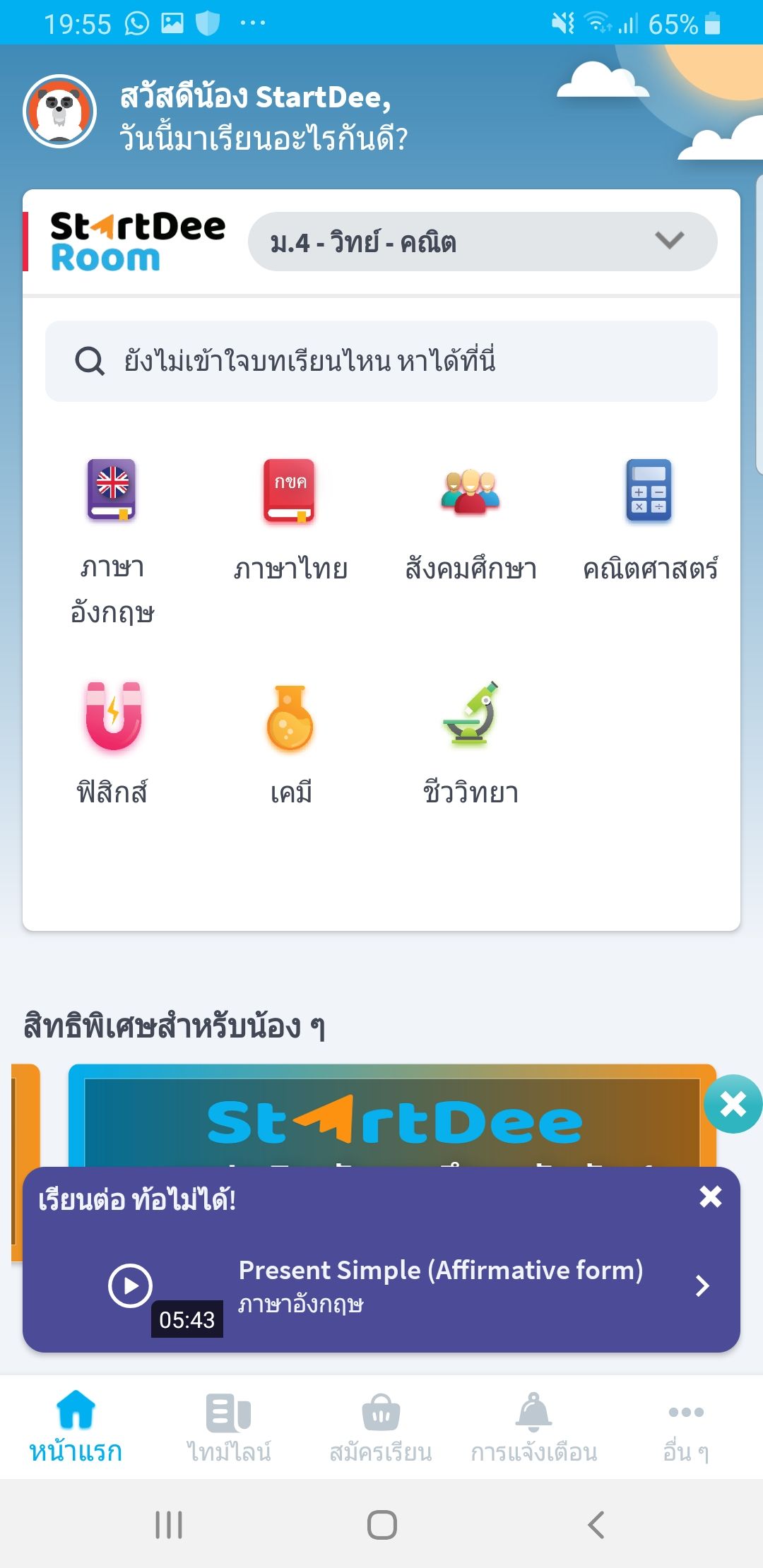
Task: Choose the ฟิสิกส์ subject
Action: click(x=112, y=743)
